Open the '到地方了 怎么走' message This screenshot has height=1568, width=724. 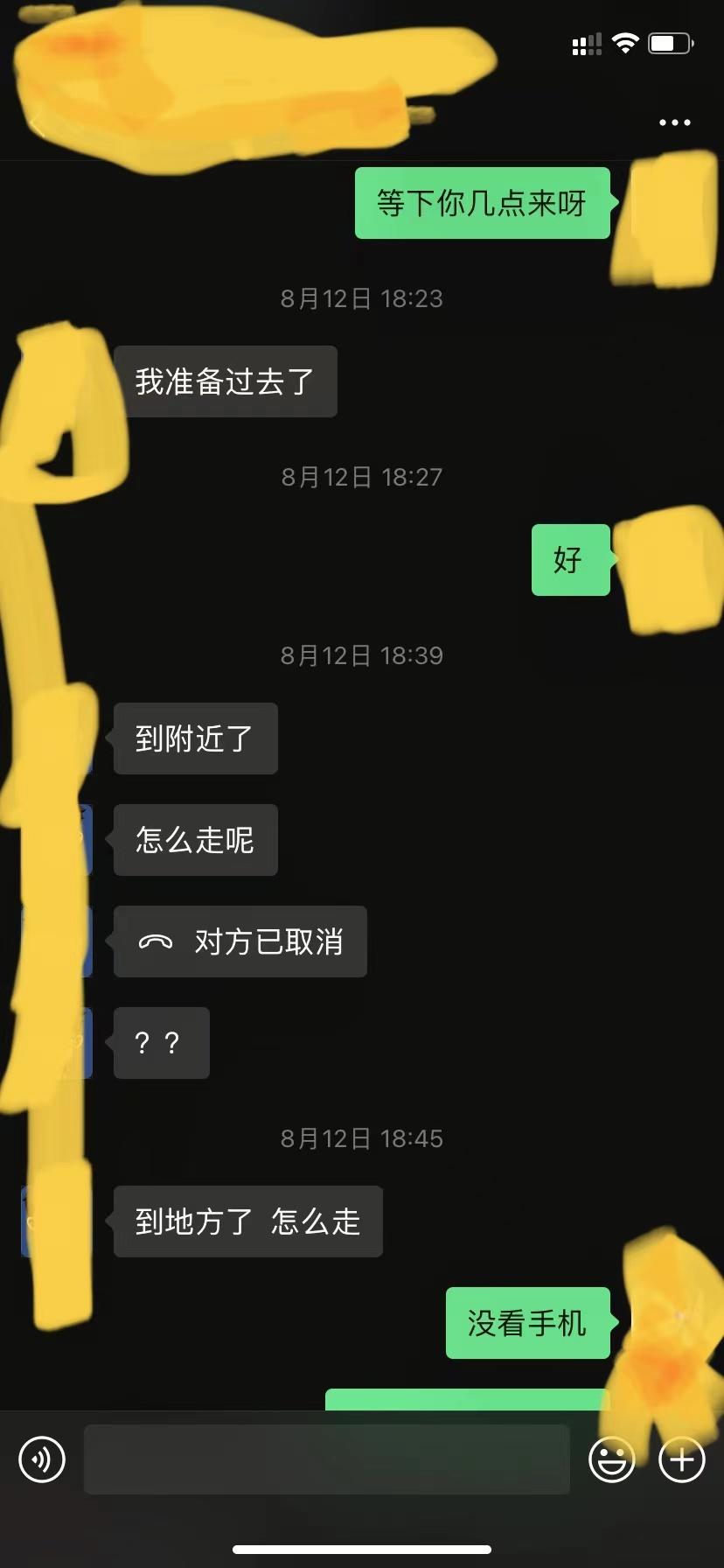247,1221
